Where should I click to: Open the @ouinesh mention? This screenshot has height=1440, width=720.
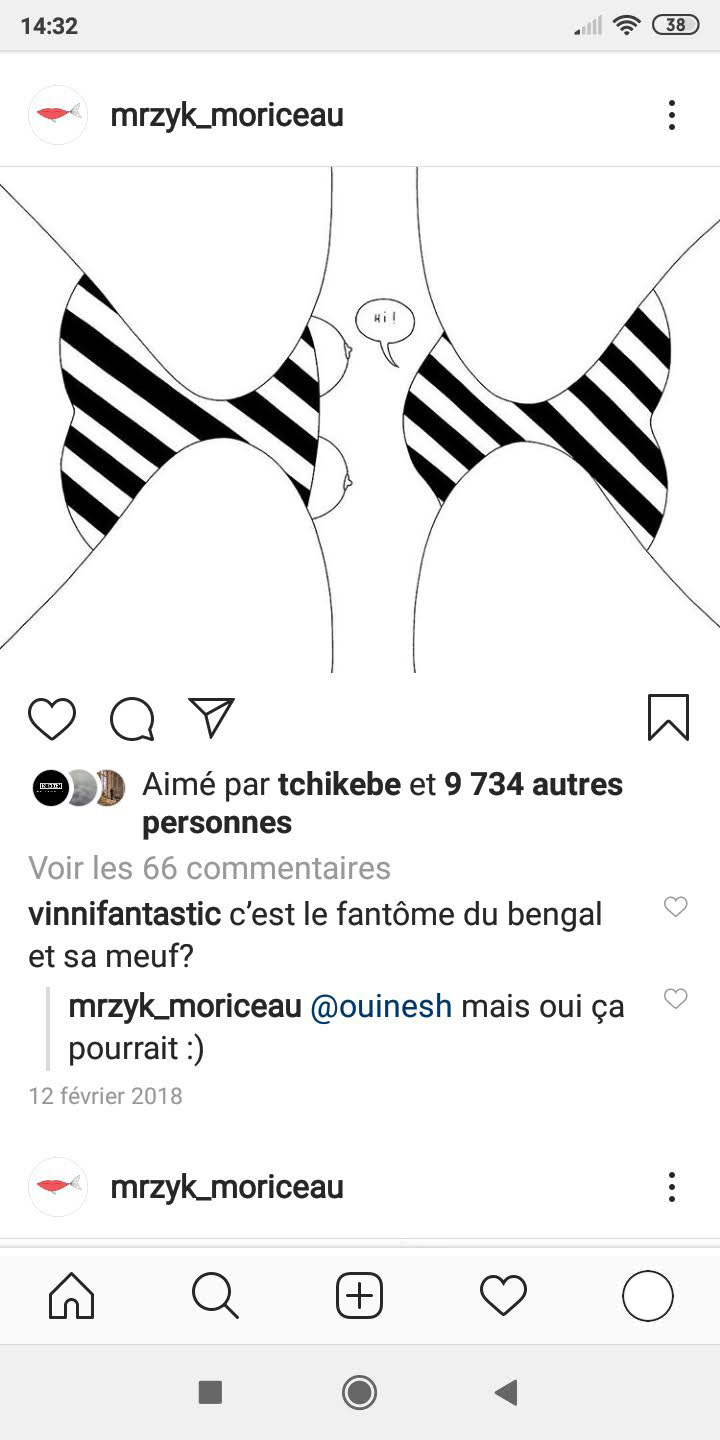tap(381, 1007)
